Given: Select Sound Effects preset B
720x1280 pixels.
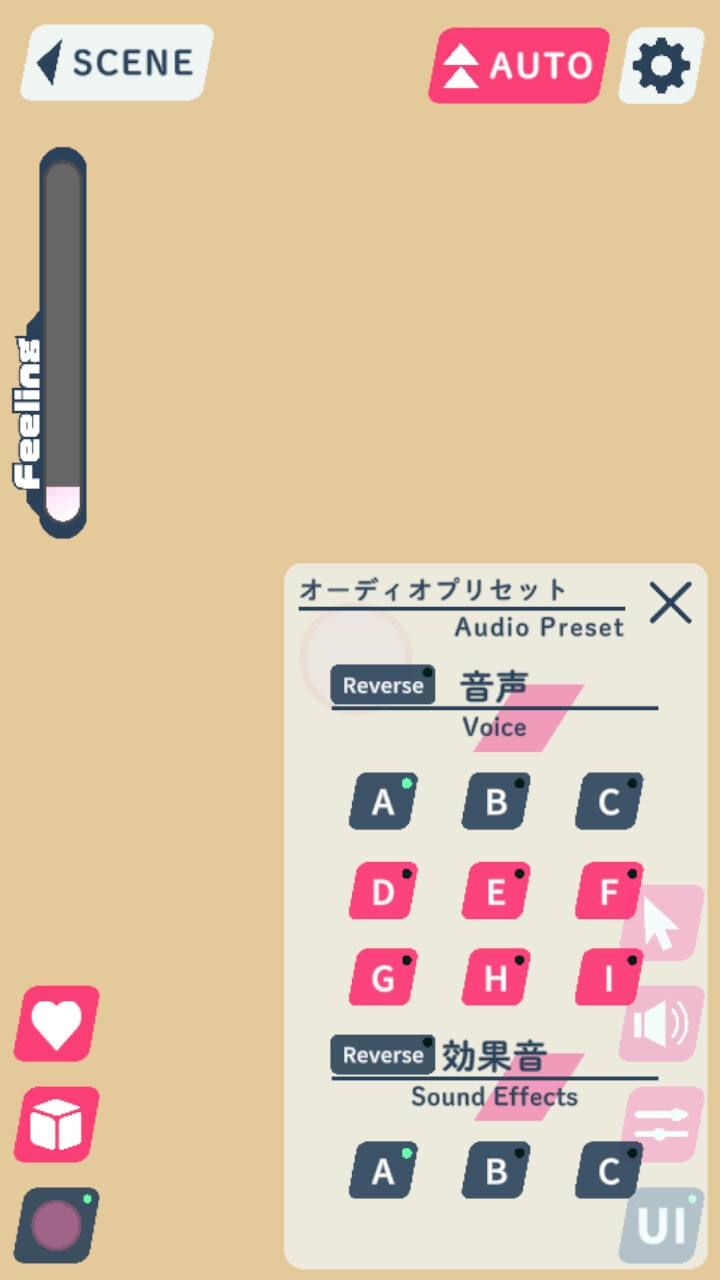Looking at the screenshot, I should click(x=496, y=1171).
